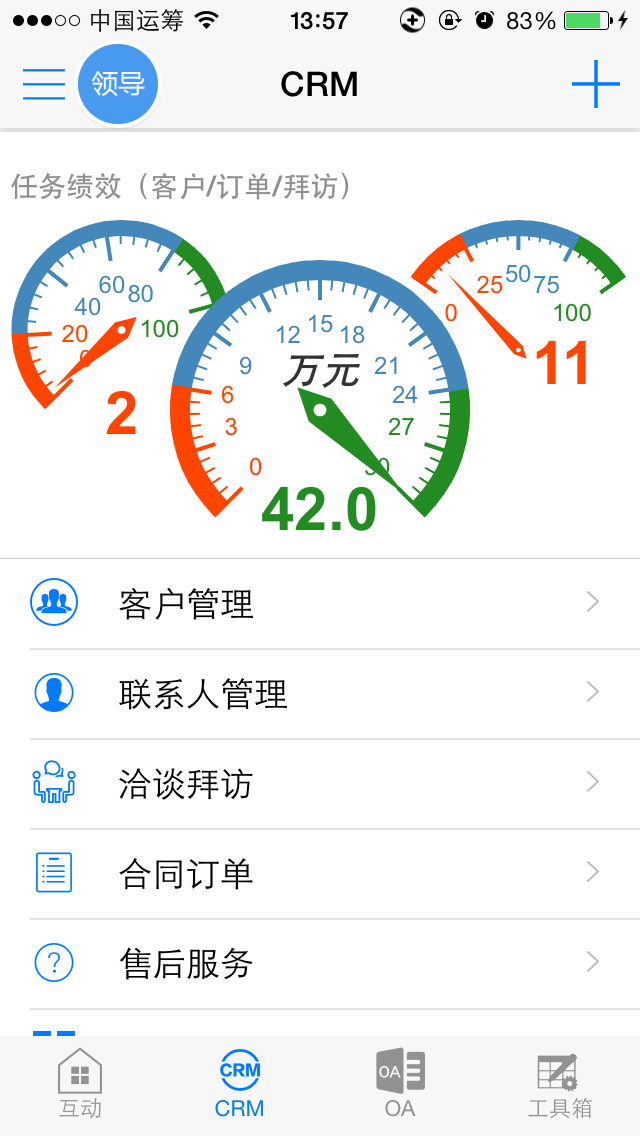
Task: Open 客户管理 customer management
Action: (320, 604)
